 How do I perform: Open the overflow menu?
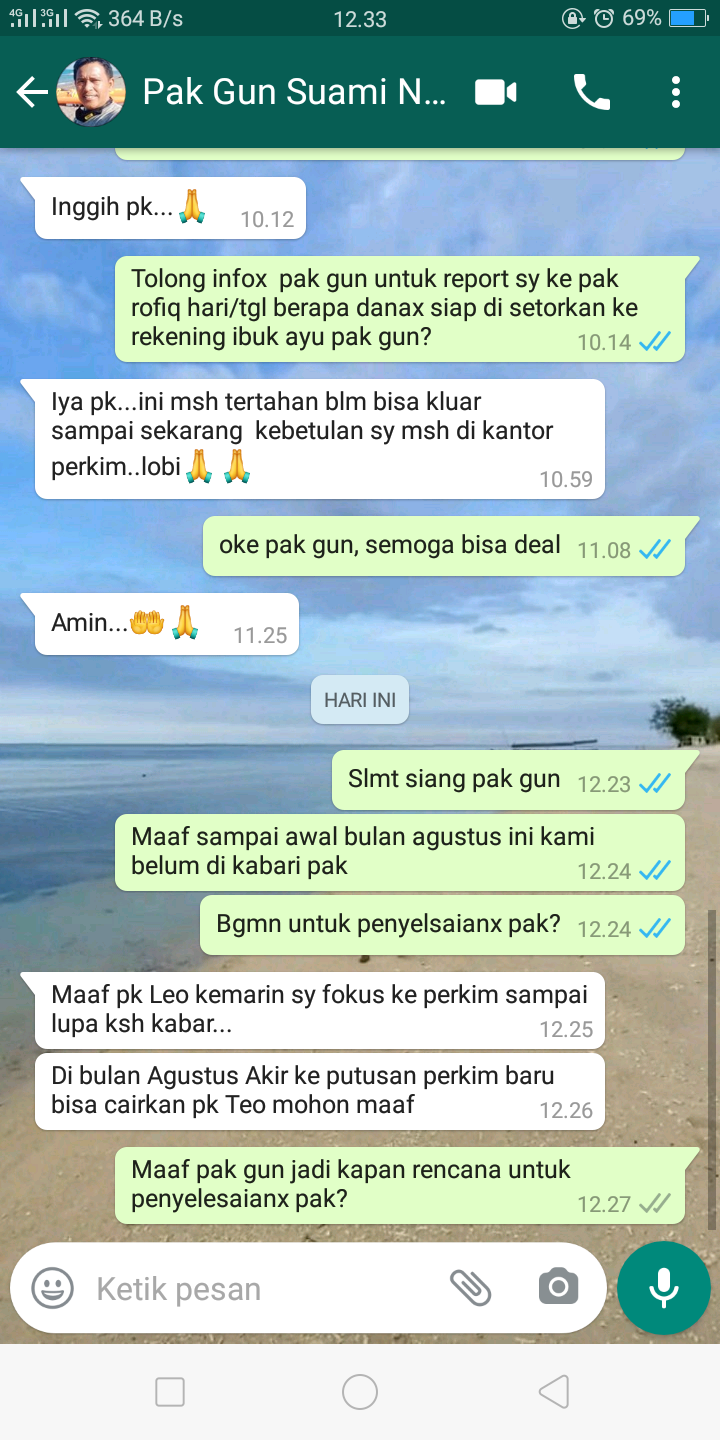(x=676, y=92)
